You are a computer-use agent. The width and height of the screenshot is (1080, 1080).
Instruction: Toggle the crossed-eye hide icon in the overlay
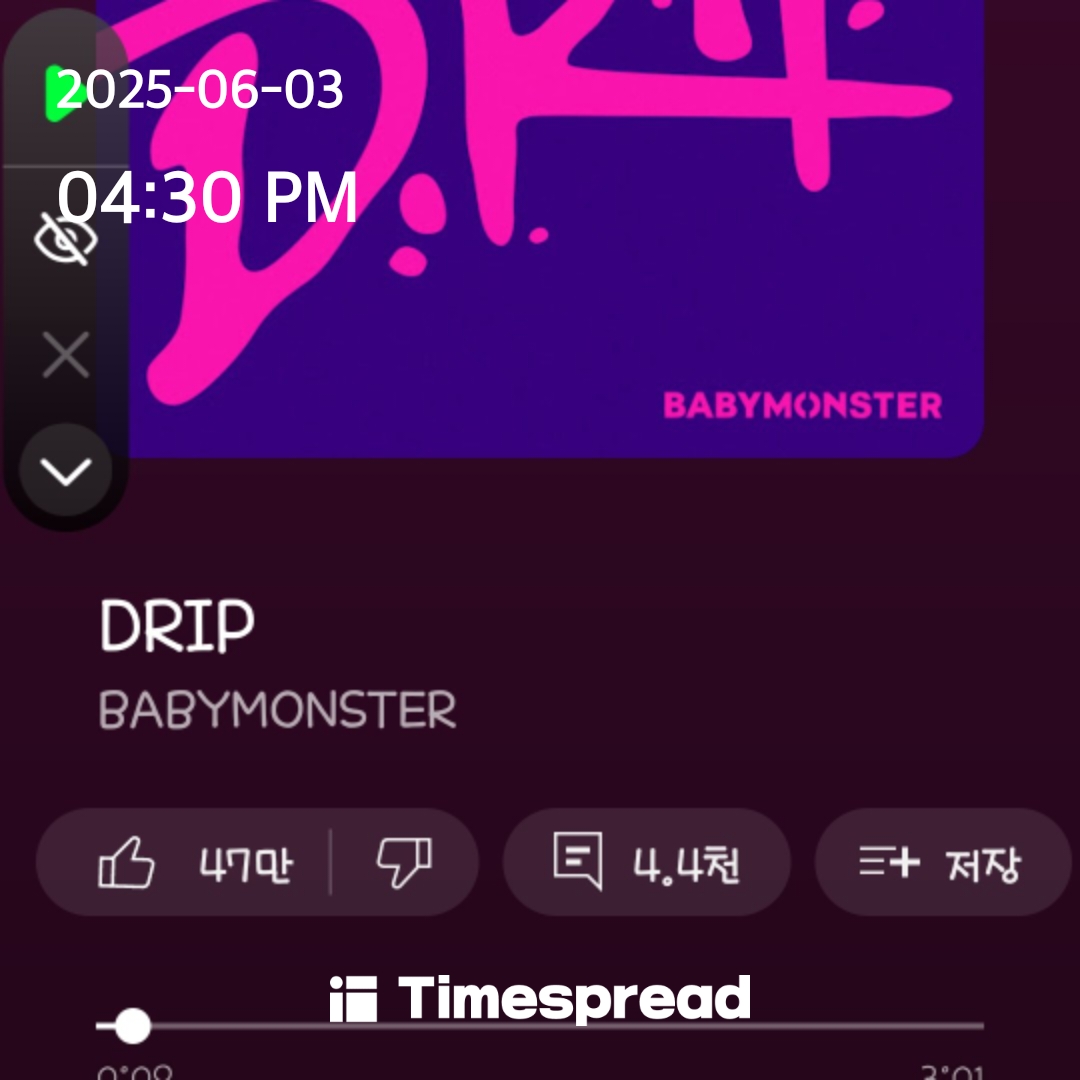[x=65, y=239]
